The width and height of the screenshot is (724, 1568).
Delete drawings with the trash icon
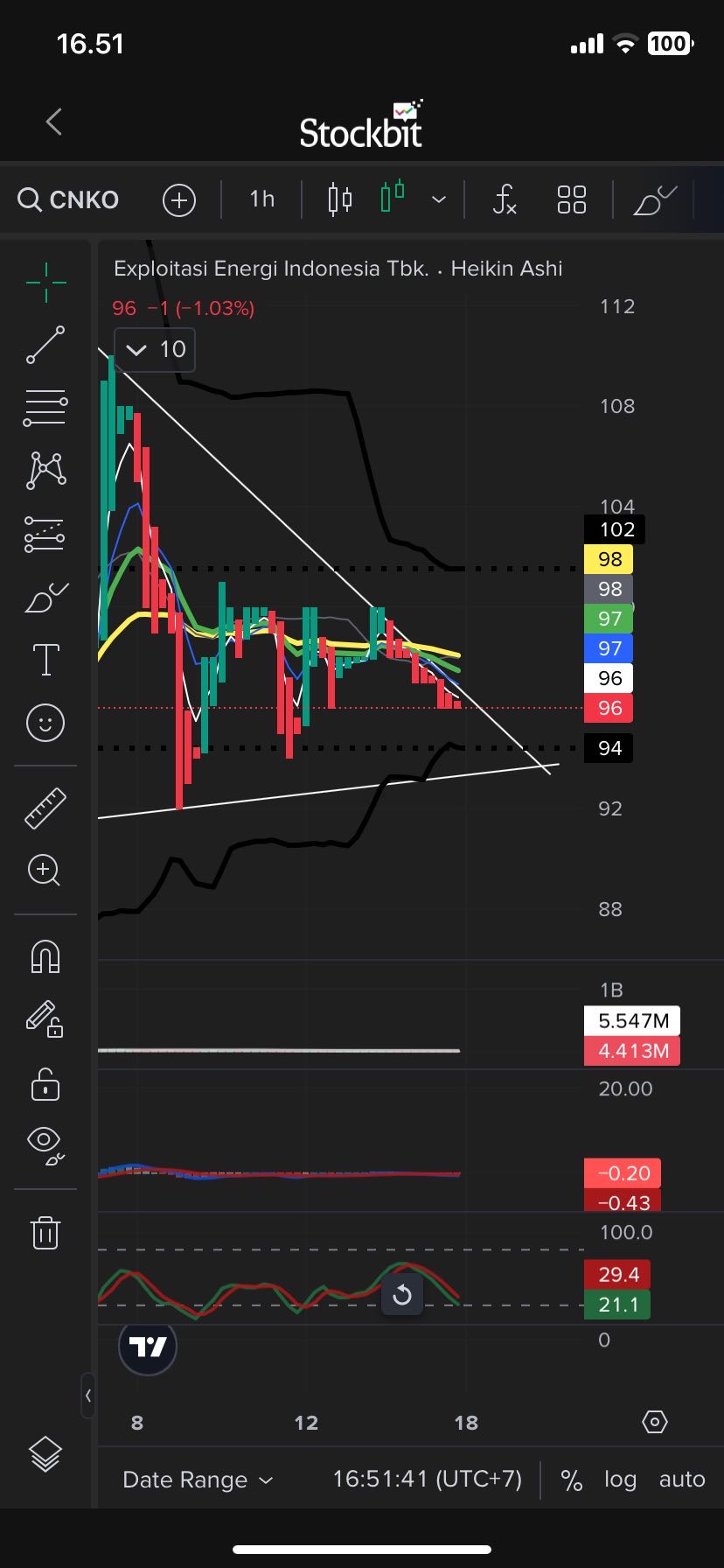[x=45, y=1232]
